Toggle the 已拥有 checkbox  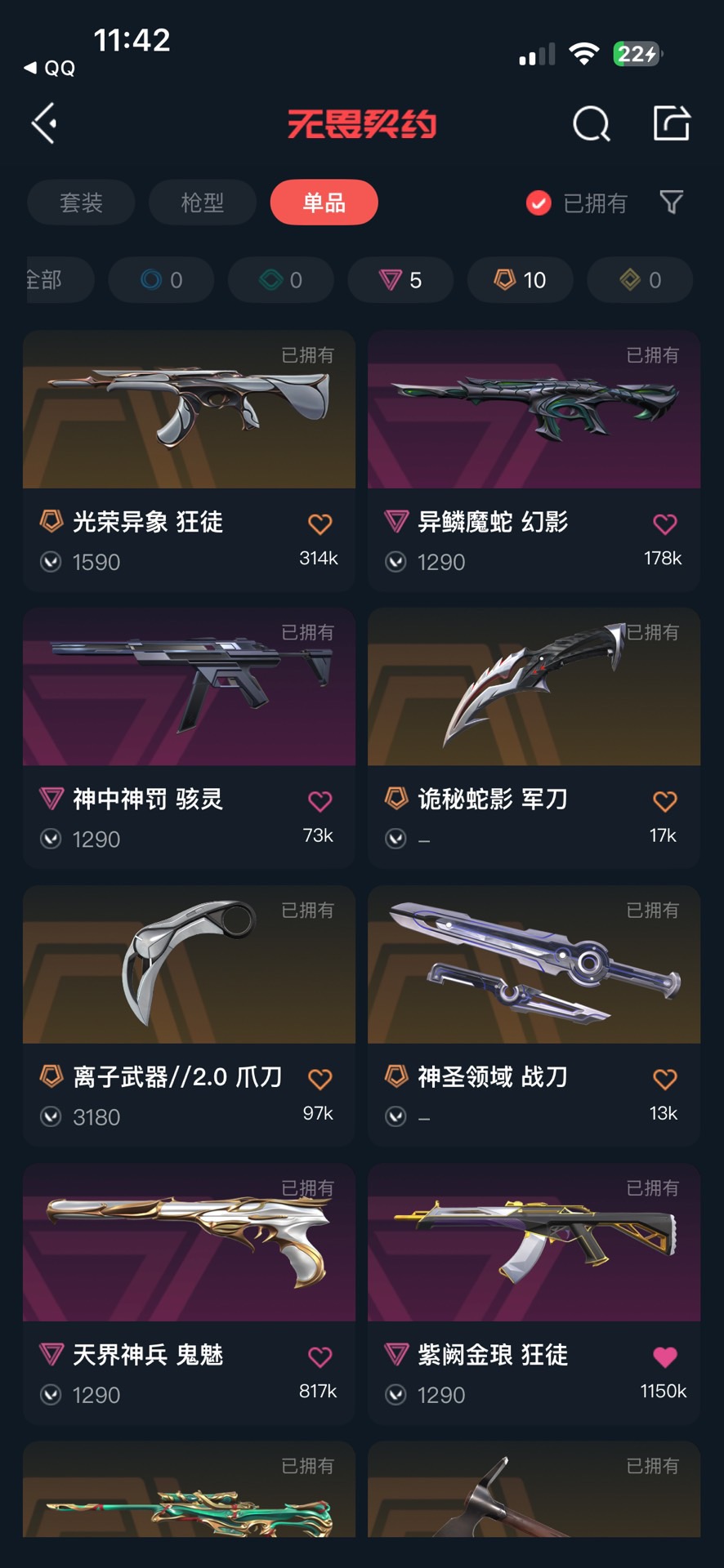point(539,203)
